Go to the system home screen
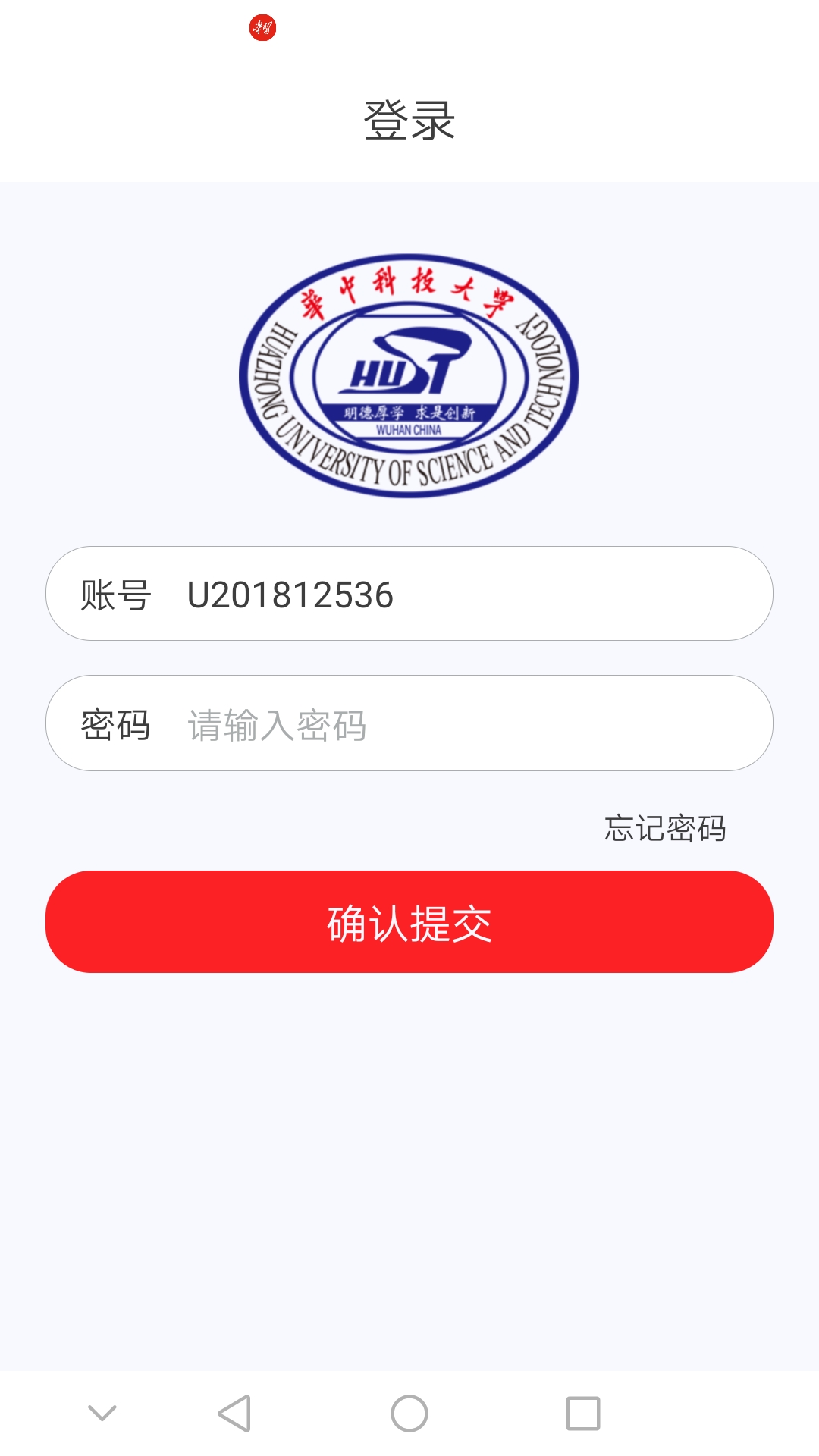 click(409, 1414)
